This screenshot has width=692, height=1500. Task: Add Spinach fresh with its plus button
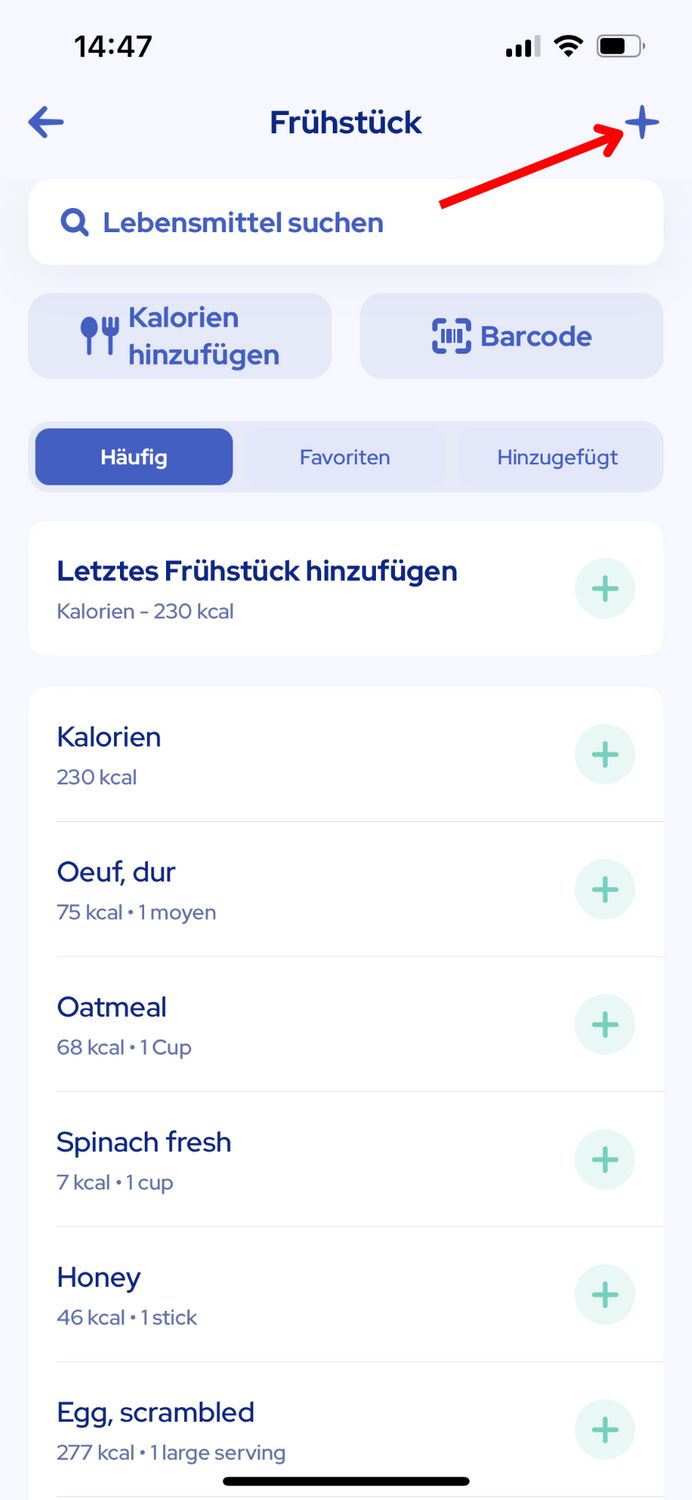605,1159
